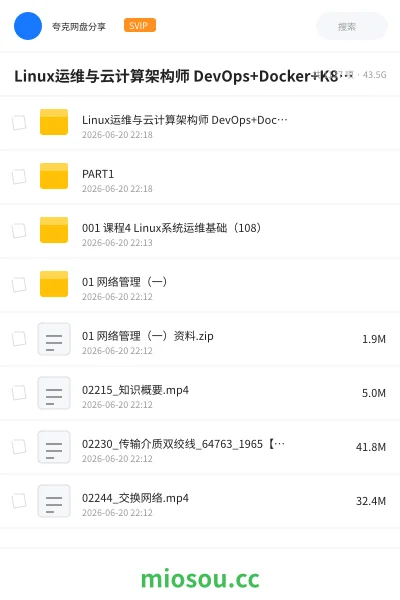Open the file 01 网络管理（一）资料.zip

tap(200, 338)
